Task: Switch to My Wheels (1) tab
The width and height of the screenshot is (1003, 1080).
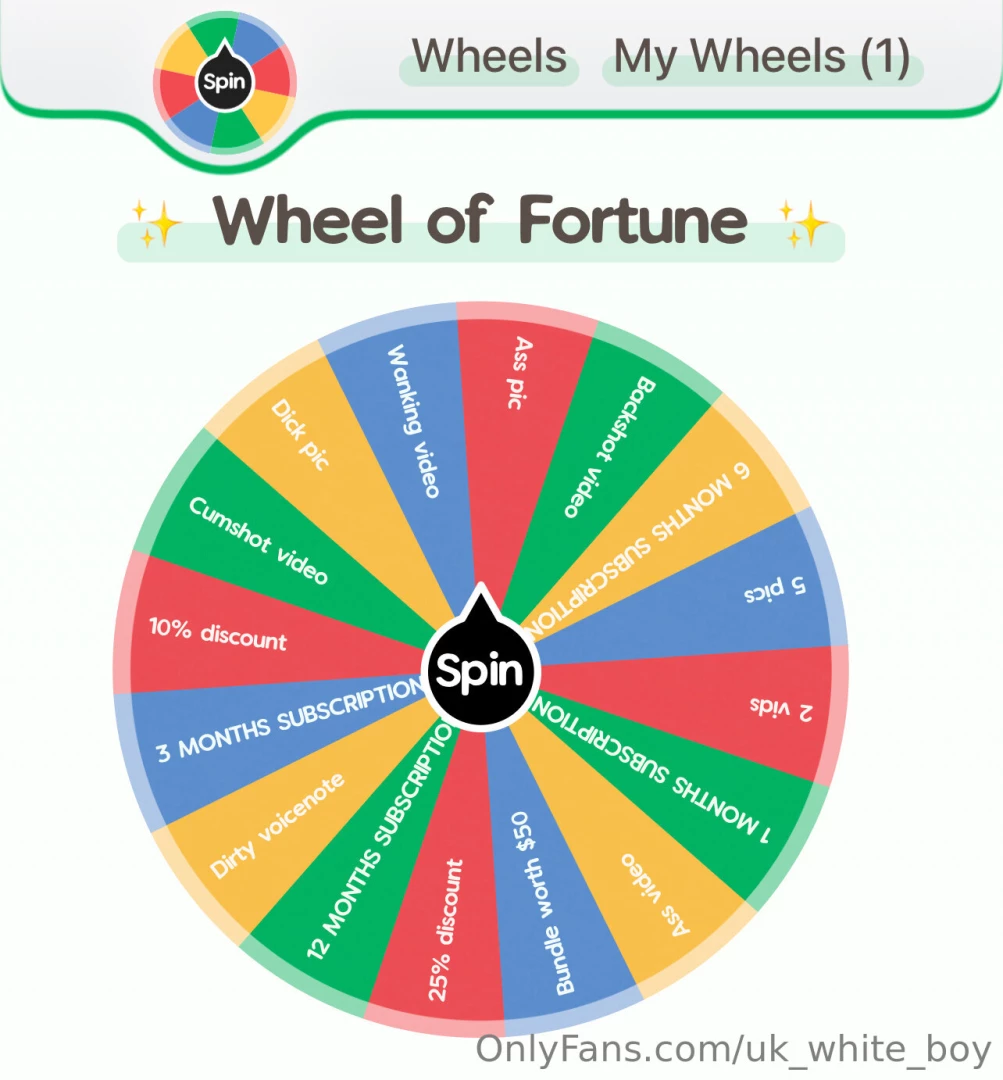Action: (x=761, y=57)
